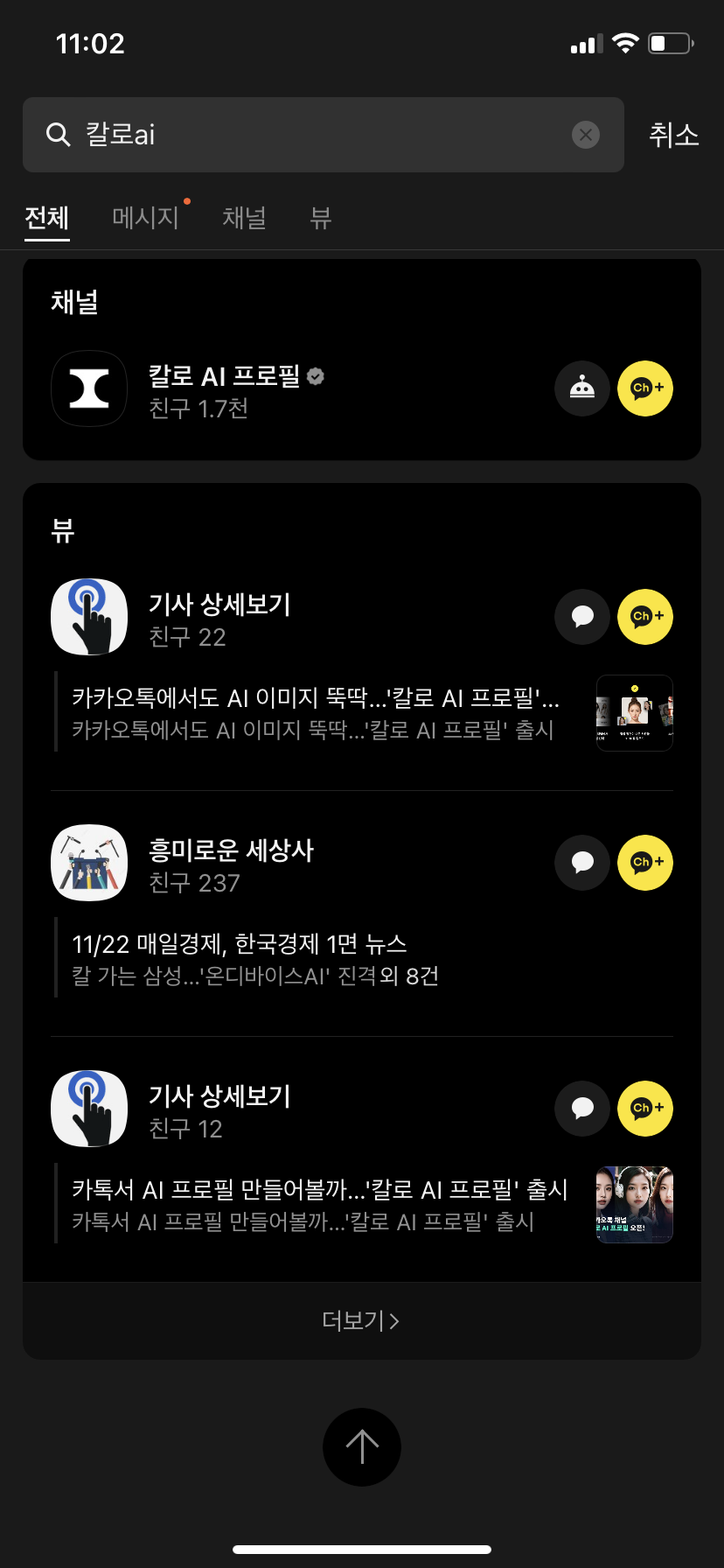Tap the bot icon next to 칼로 AI 프로필

click(x=582, y=388)
